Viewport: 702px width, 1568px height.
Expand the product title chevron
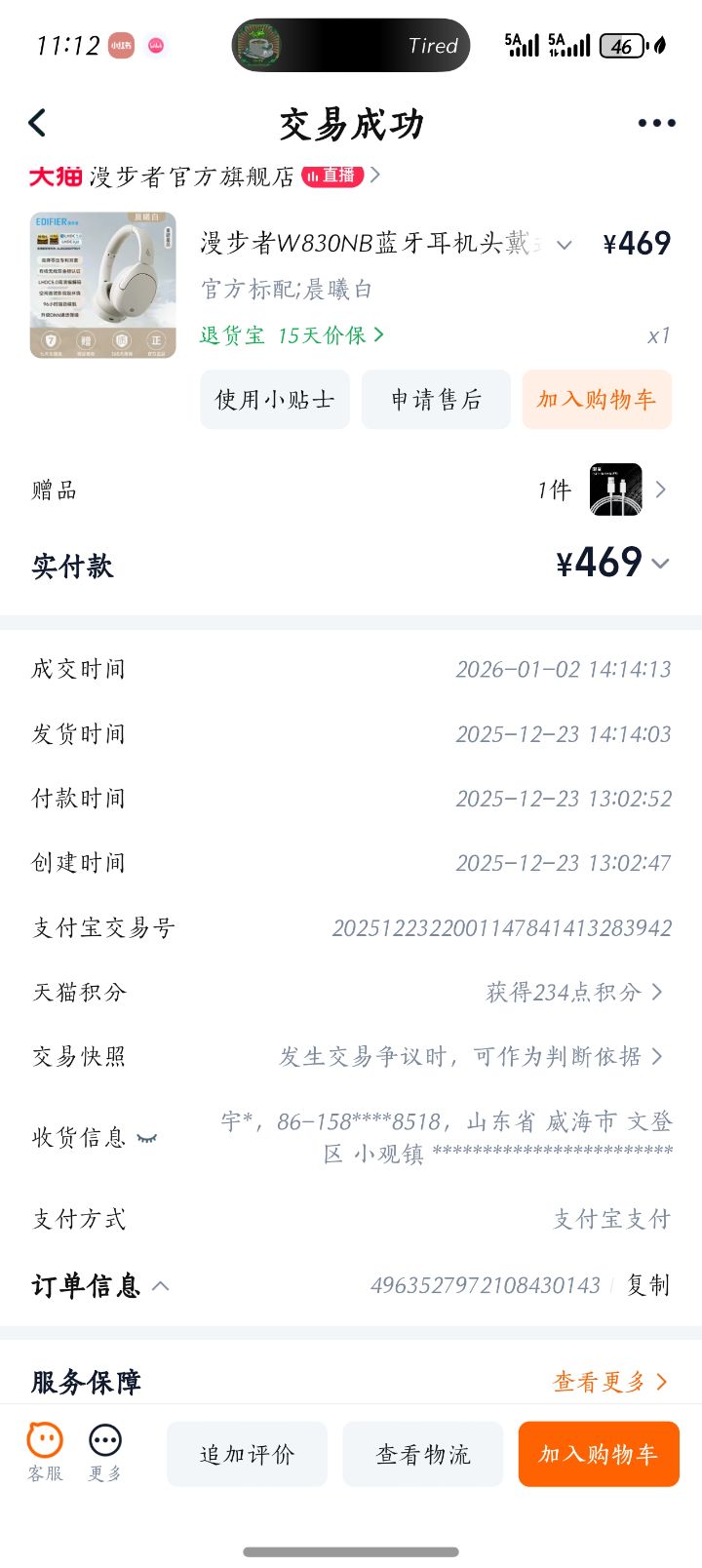tap(564, 245)
